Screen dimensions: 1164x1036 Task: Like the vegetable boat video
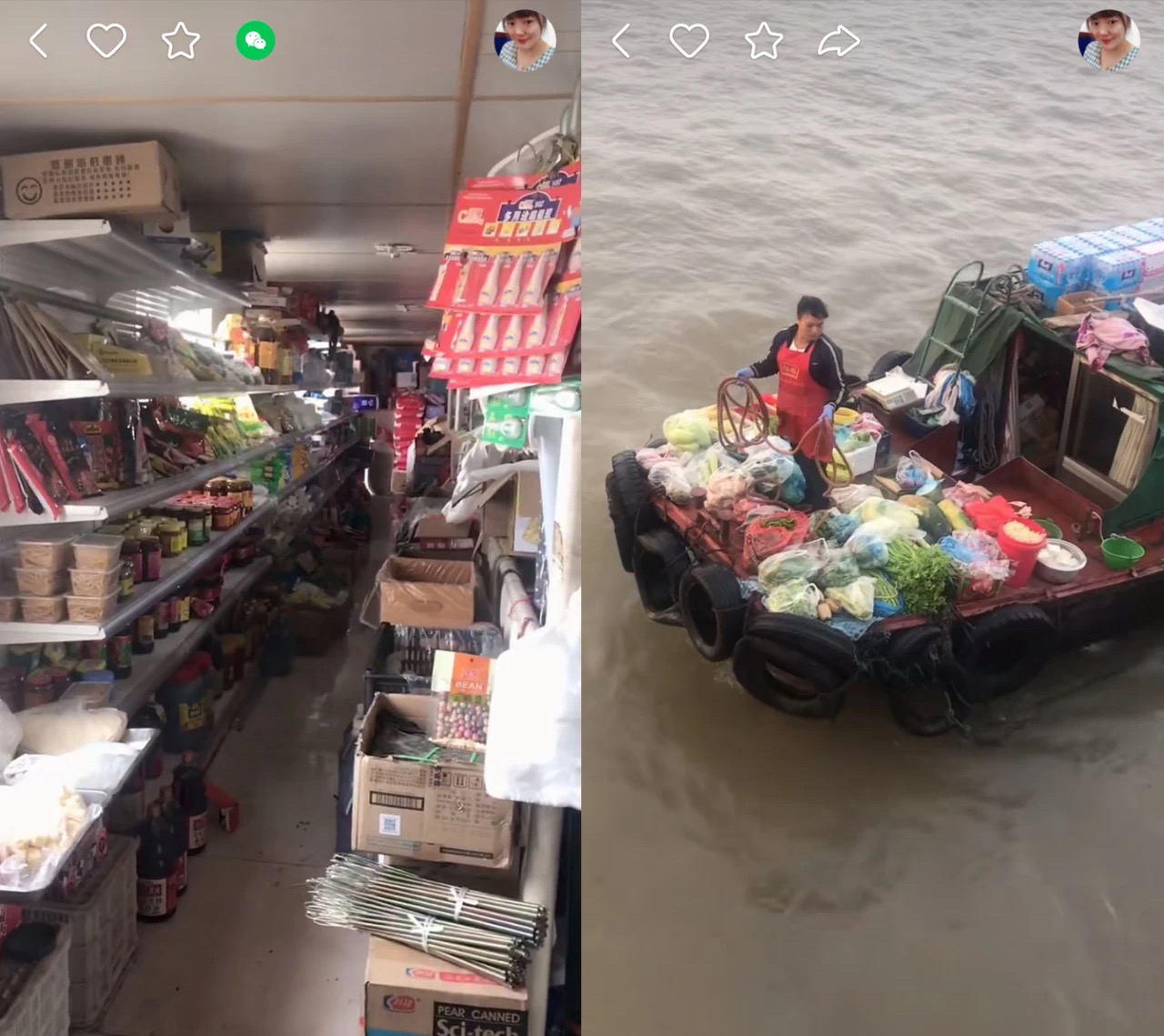click(x=689, y=41)
